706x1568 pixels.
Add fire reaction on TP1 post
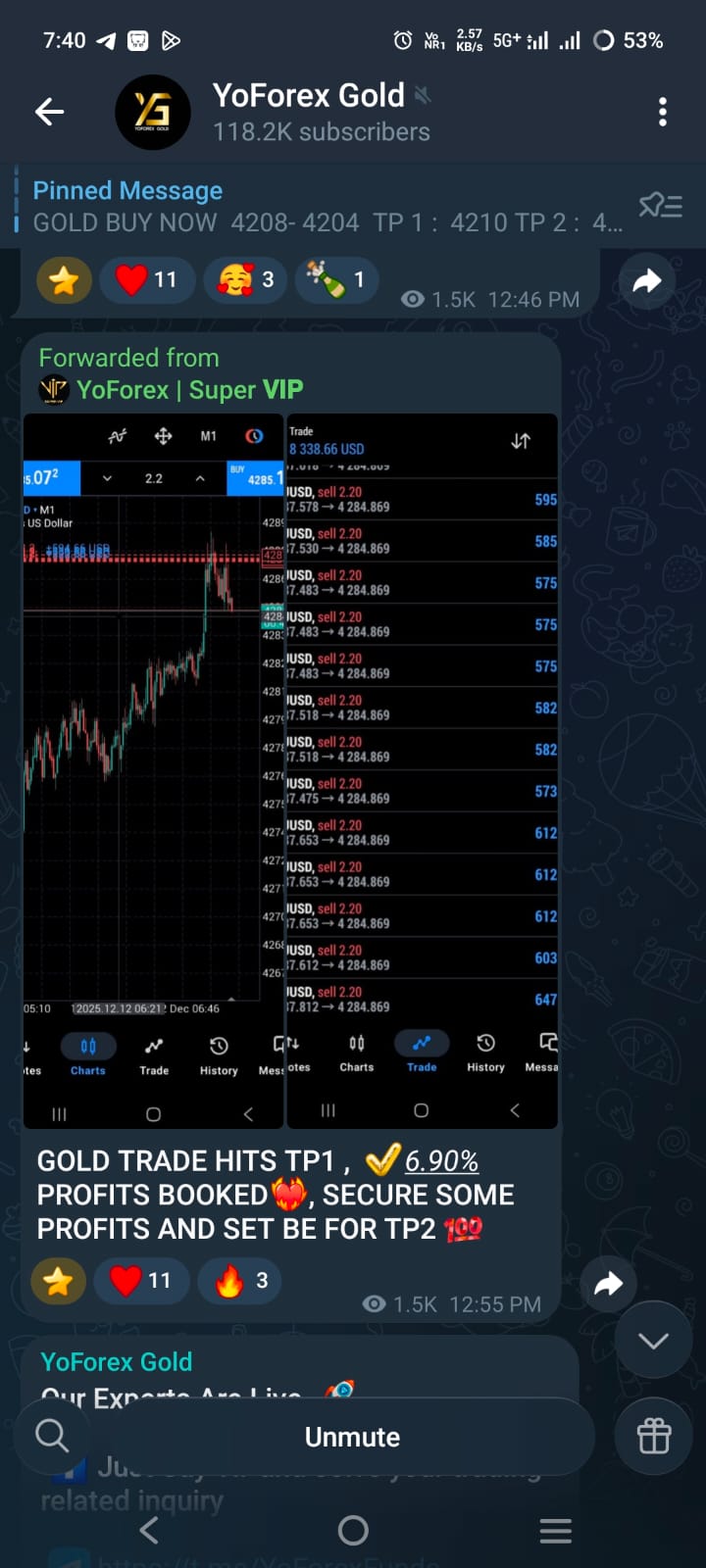pyautogui.click(x=242, y=1281)
